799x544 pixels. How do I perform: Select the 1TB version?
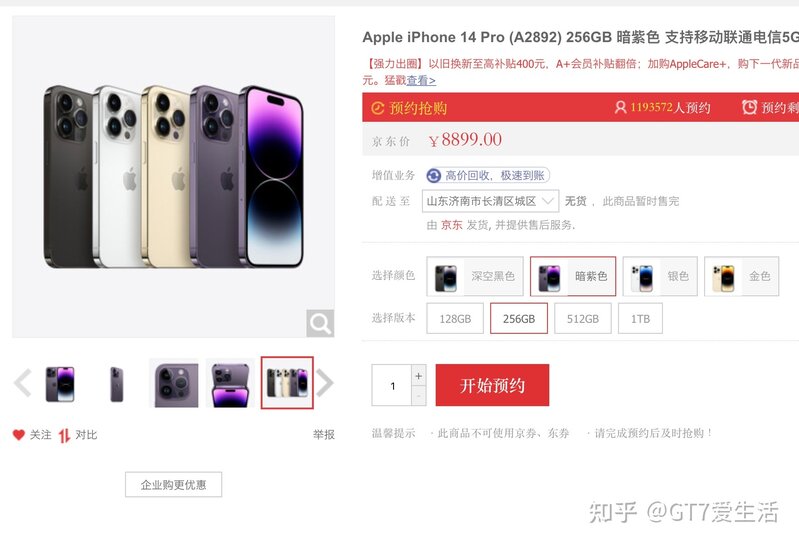[x=640, y=319]
